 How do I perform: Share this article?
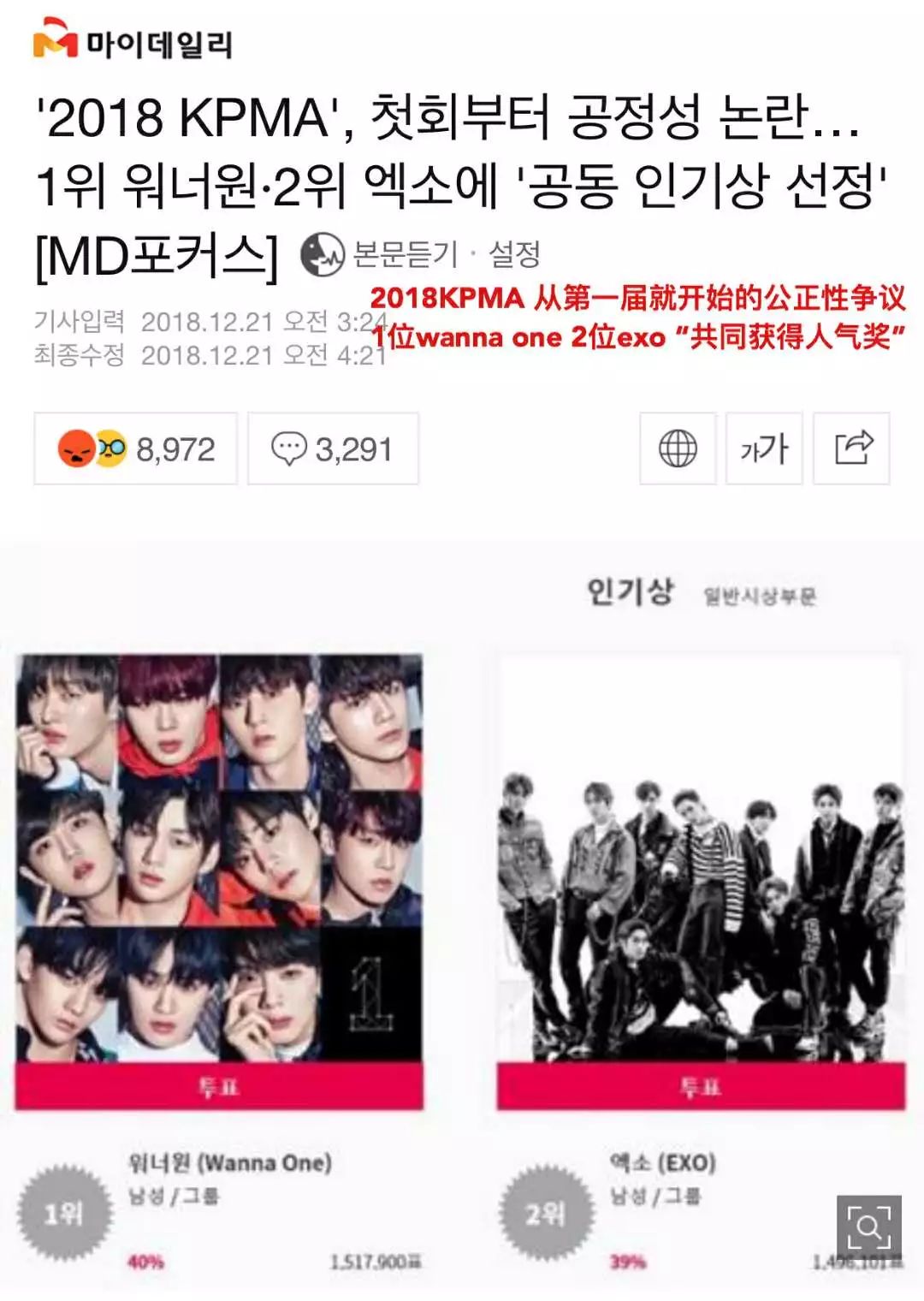point(852,449)
